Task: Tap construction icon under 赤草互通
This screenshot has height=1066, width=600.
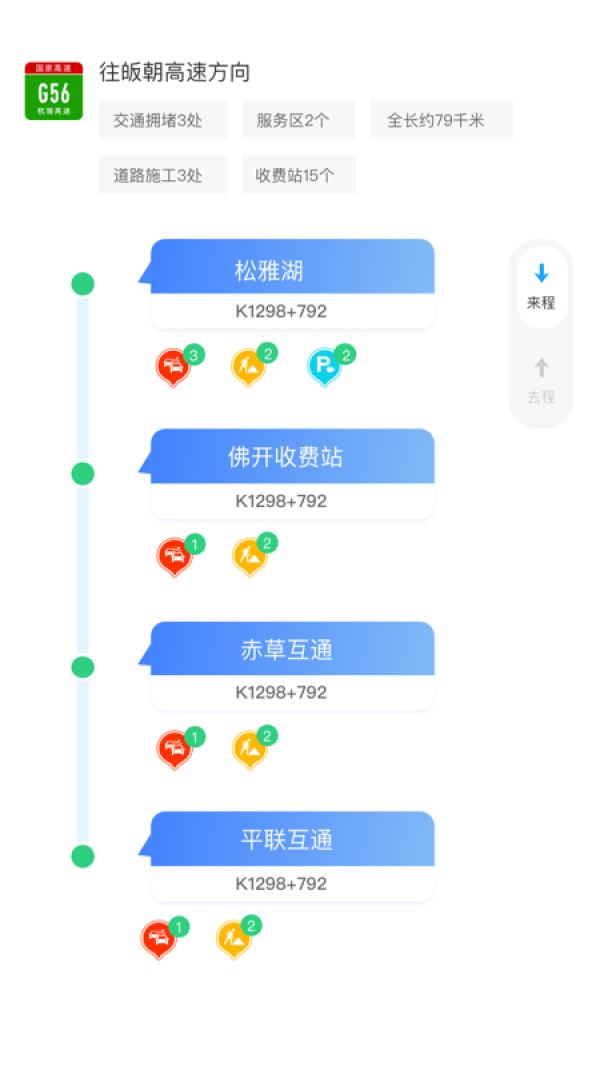Action: [x=250, y=749]
